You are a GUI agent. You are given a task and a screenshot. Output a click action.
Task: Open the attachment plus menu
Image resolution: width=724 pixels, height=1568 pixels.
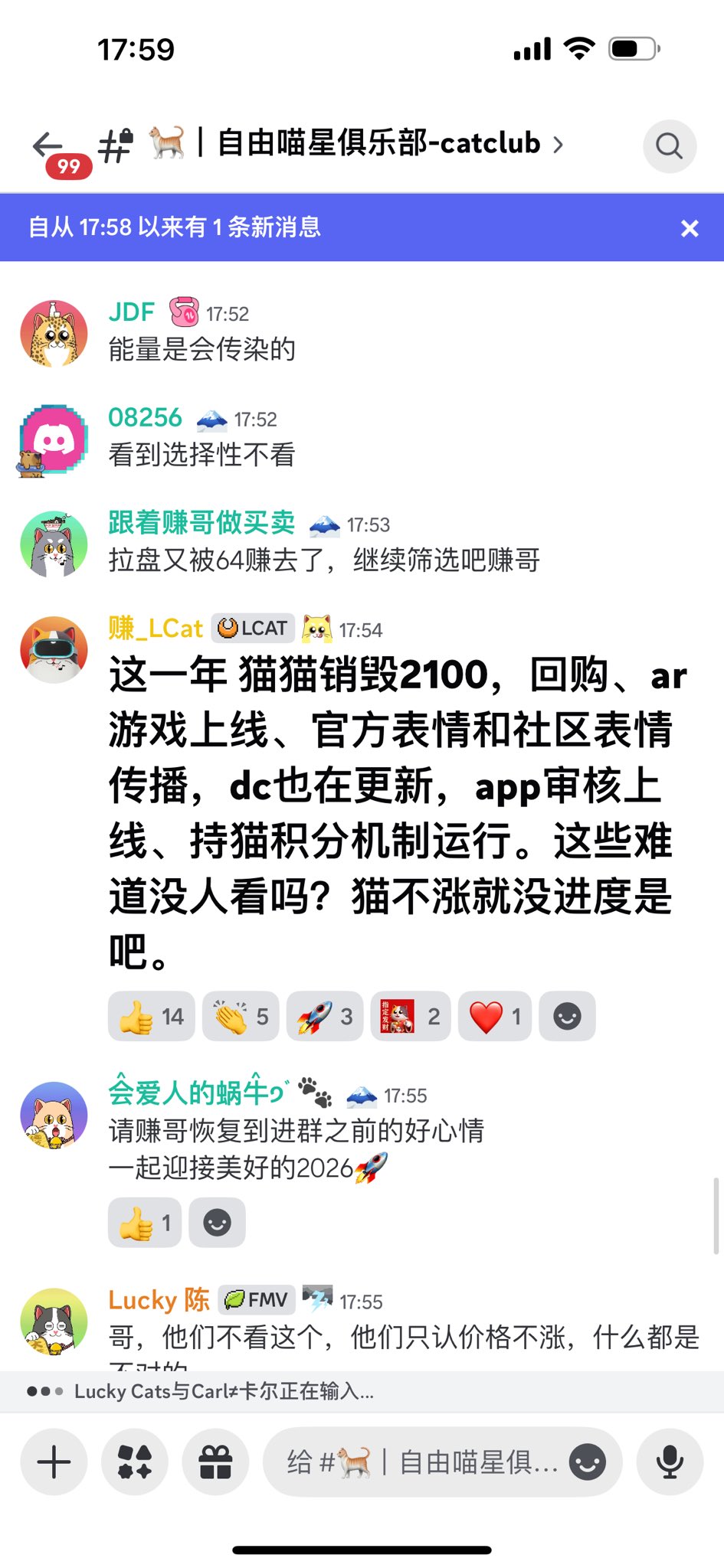54,1462
